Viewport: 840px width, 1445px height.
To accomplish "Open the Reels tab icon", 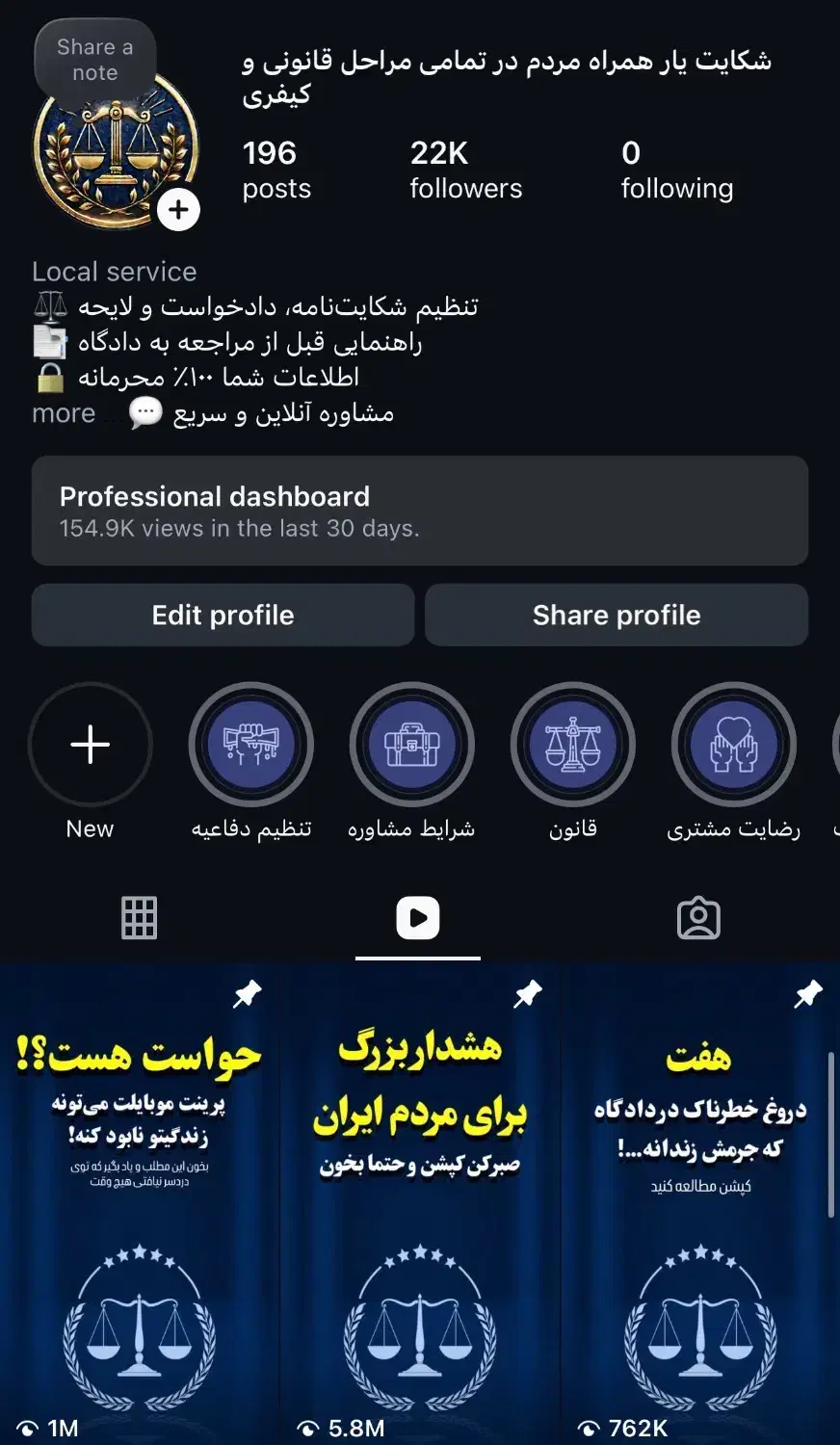I will 417,918.
